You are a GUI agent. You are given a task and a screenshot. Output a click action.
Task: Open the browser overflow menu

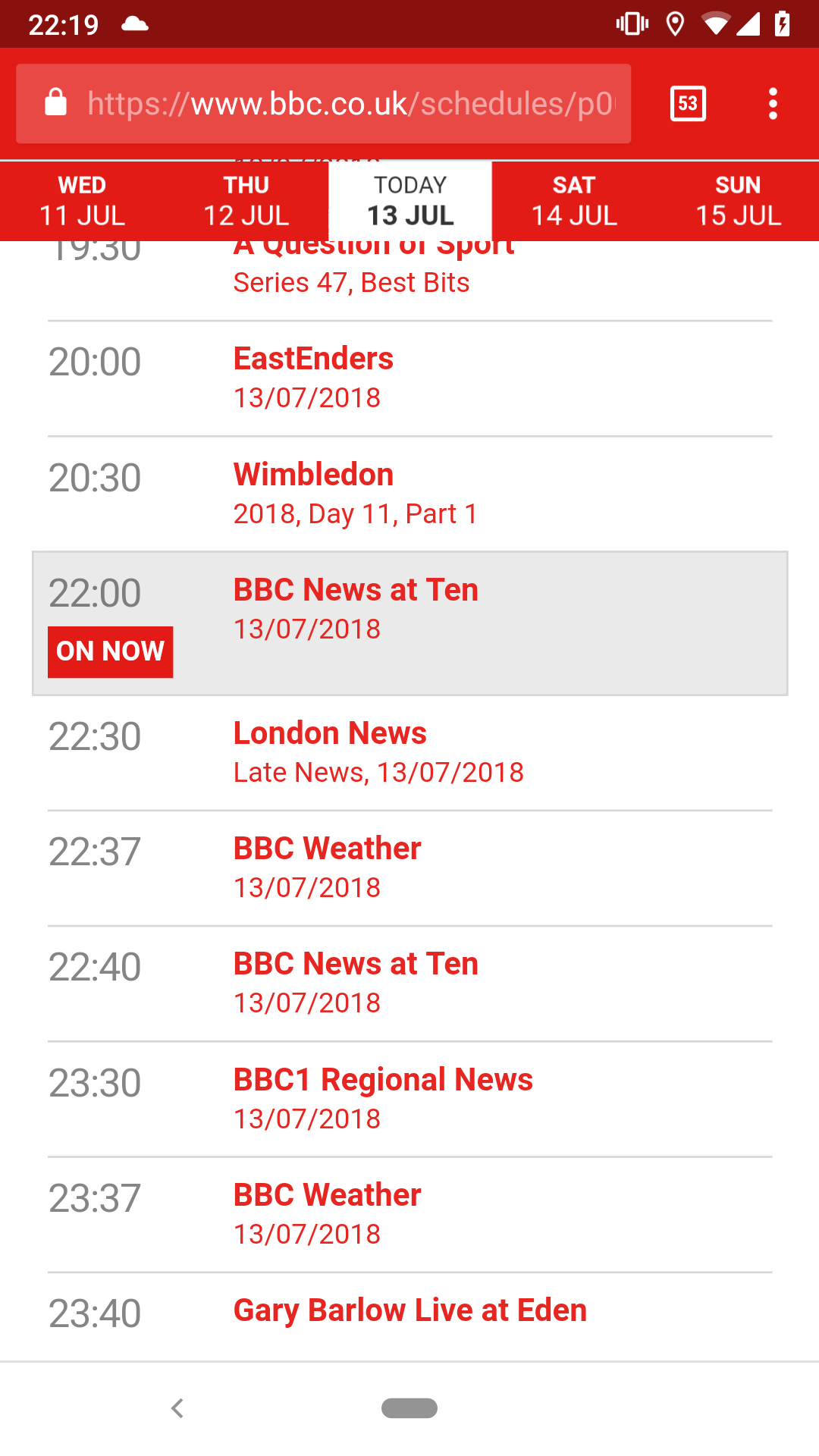point(773,103)
